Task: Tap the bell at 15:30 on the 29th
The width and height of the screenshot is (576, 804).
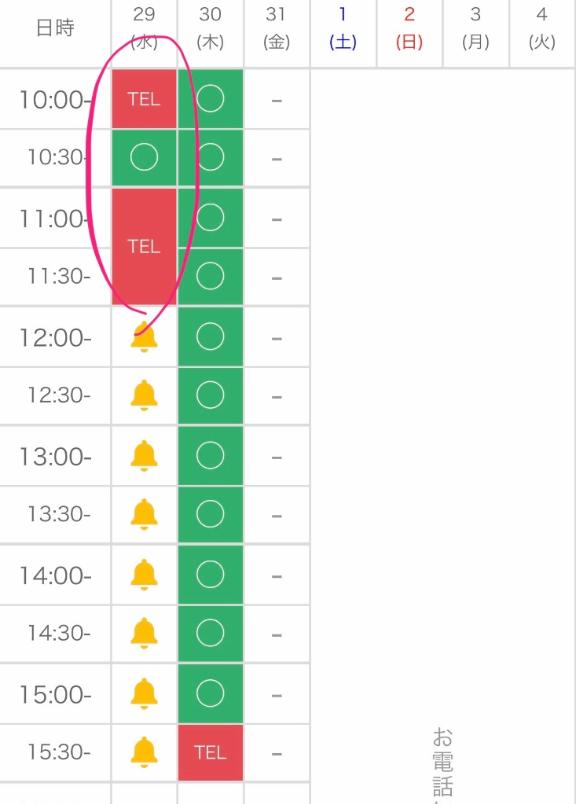Action: (x=144, y=752)
